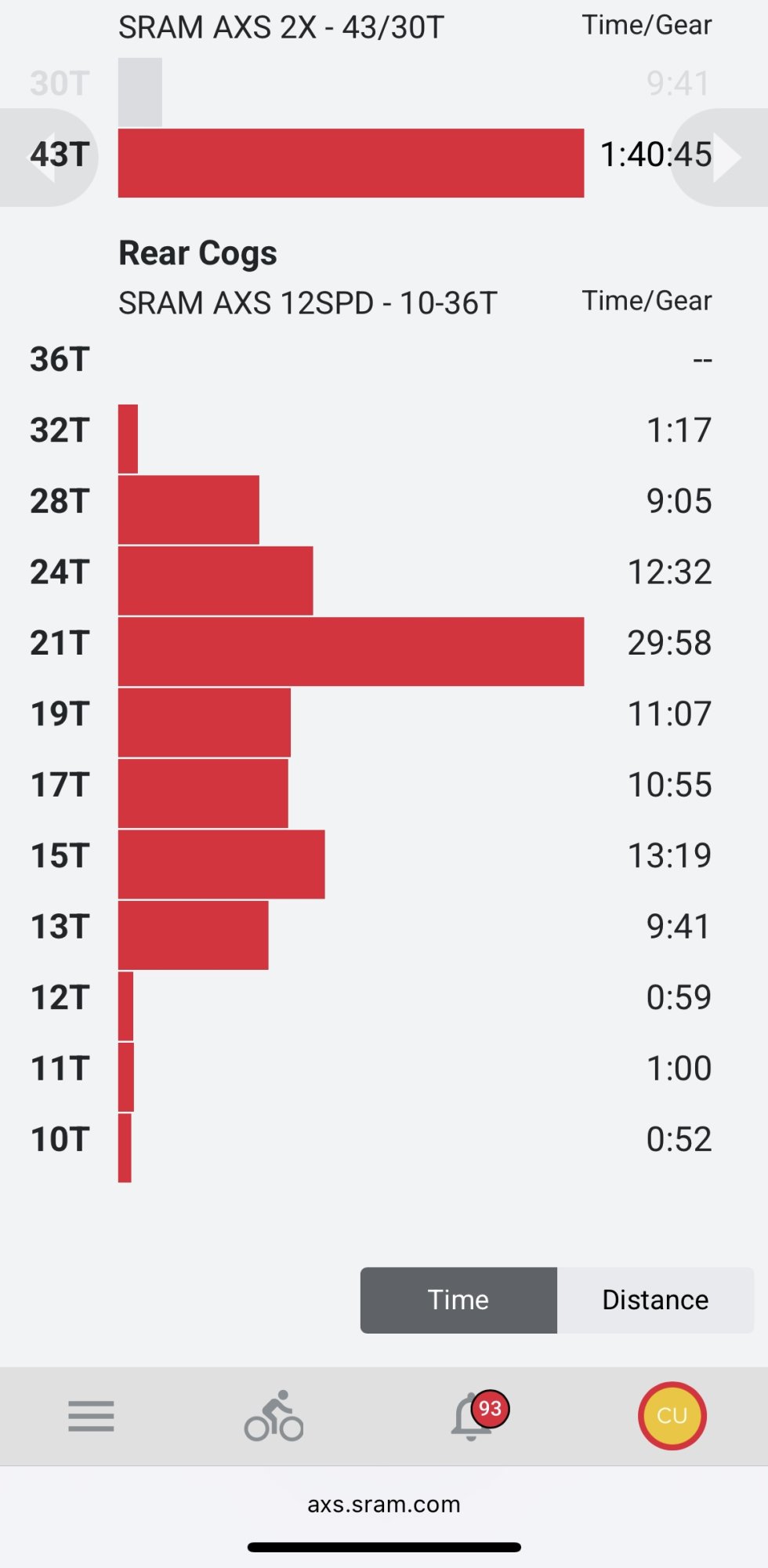Open the CU profile avatar
This screenshot has height=1568, width=768.
(672, 1416)
